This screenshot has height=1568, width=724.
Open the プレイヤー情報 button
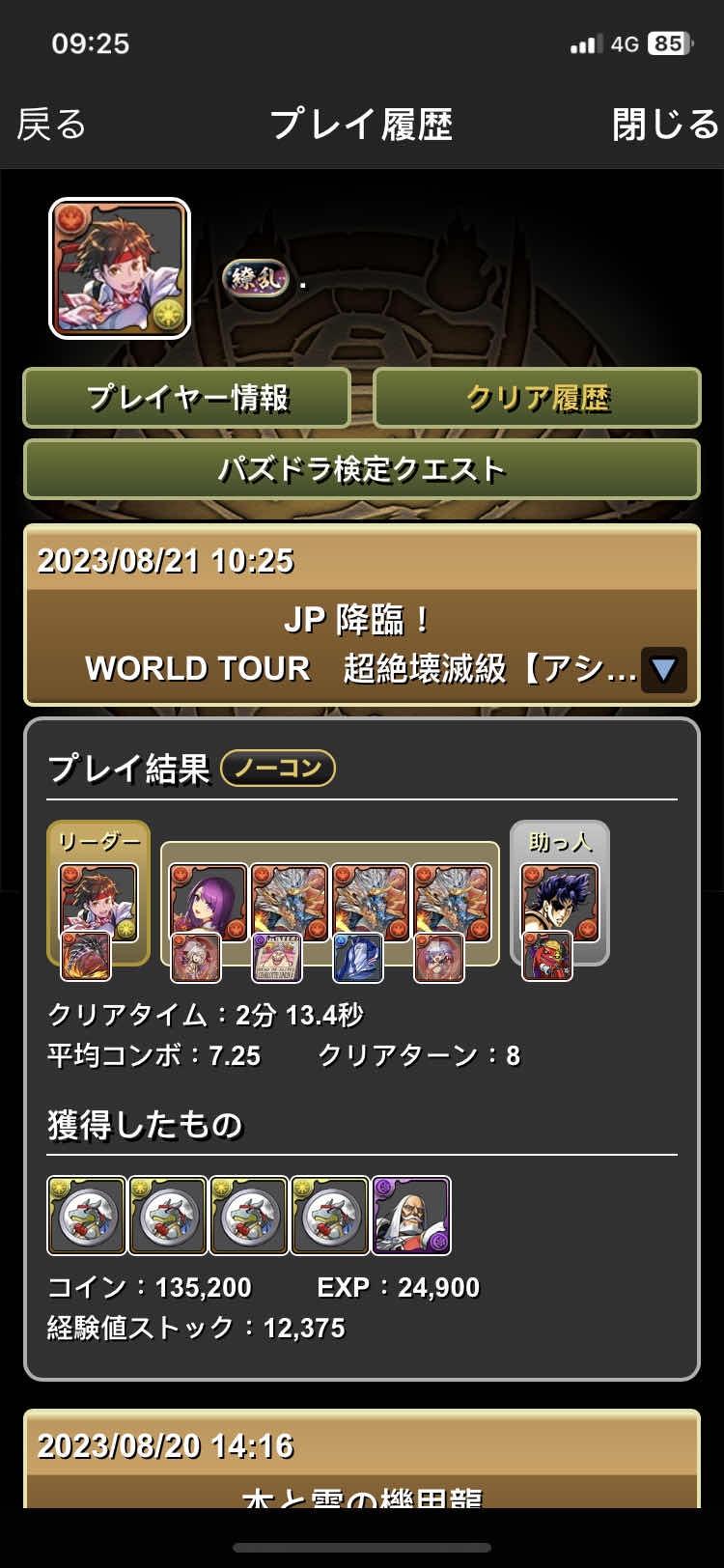[x=187, y=398]
